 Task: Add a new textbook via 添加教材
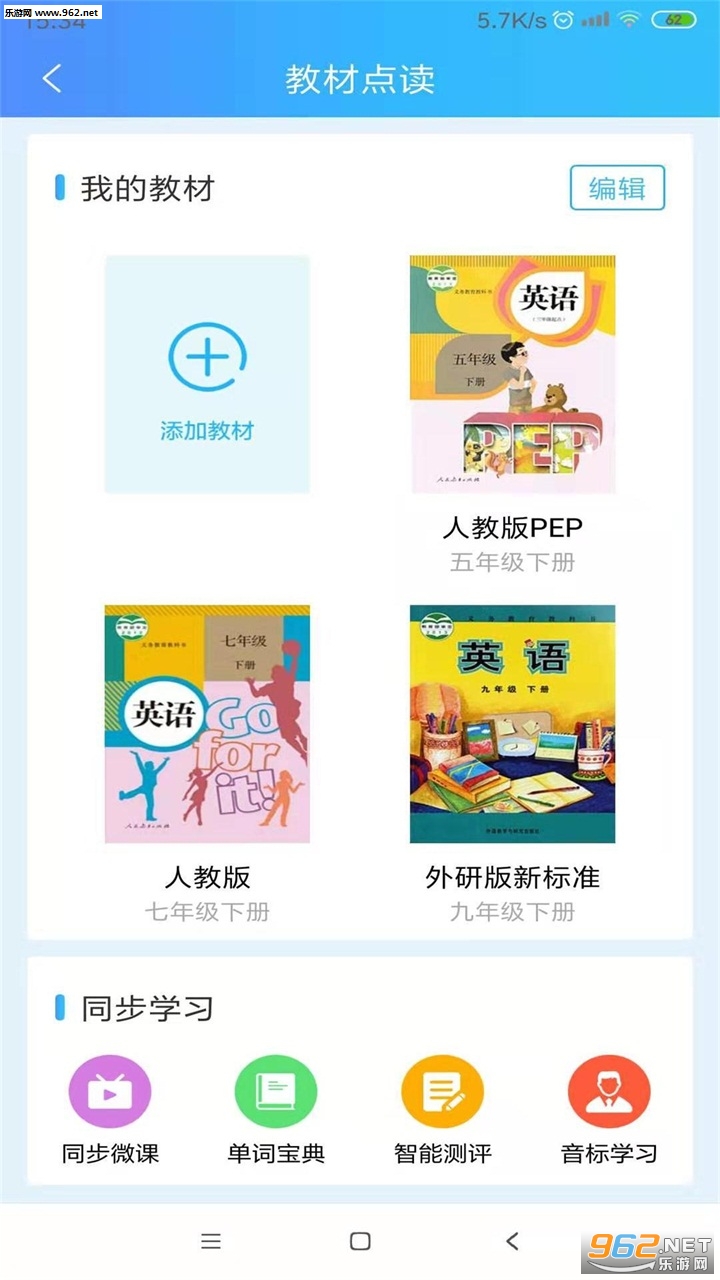207,373
